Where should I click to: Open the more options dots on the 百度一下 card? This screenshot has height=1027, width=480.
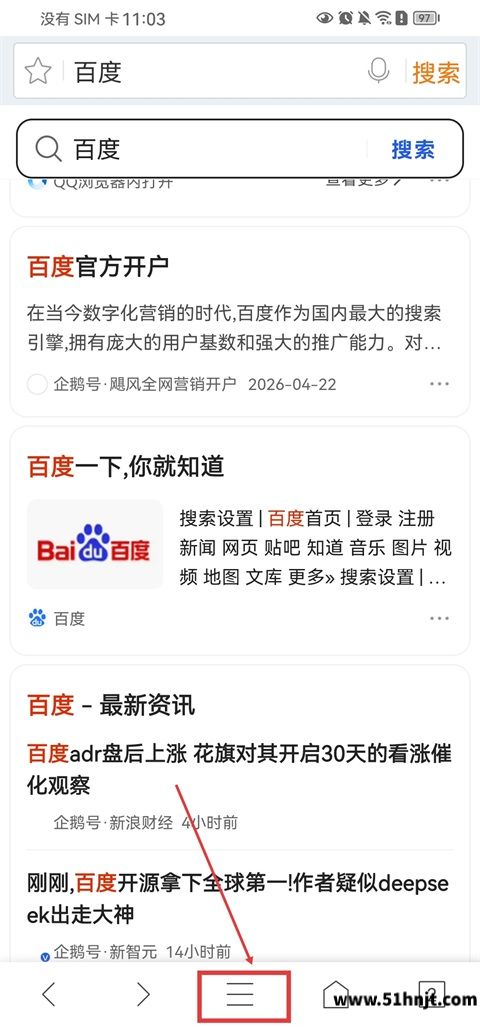(439, 618)
